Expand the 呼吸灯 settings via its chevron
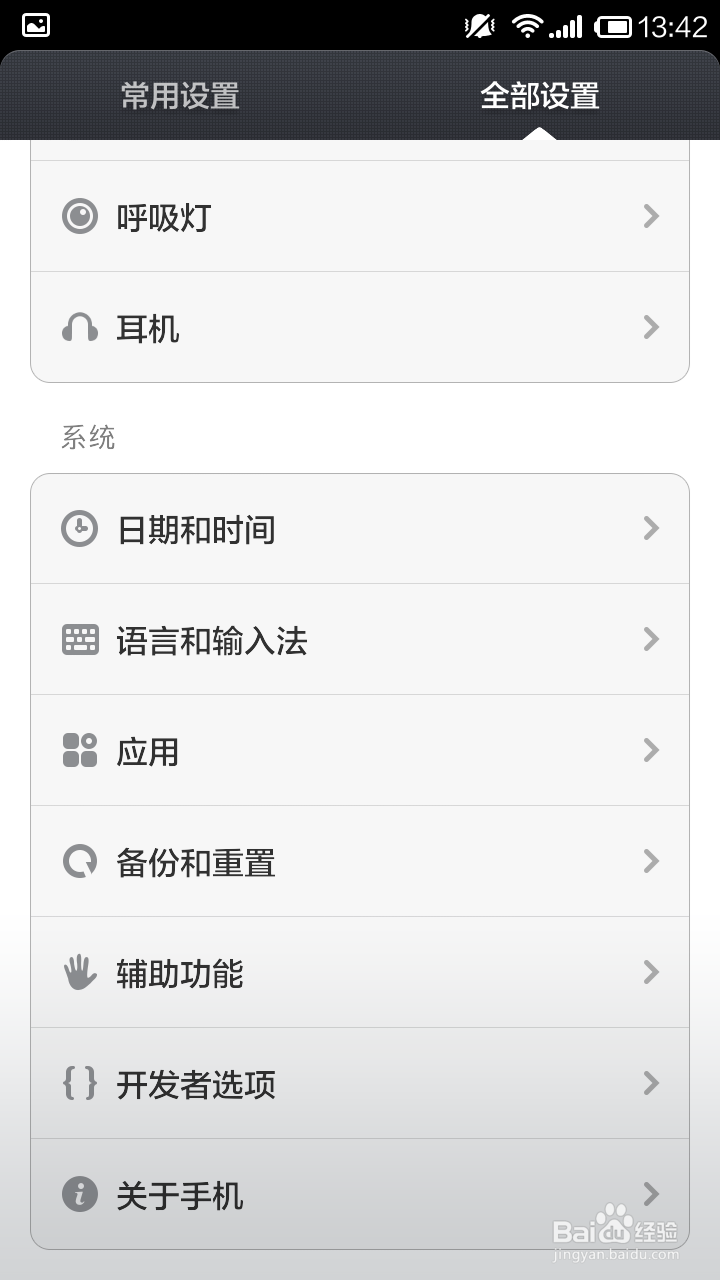Image resolution: width=720 pixels, height=1280 pixels. (650, 216)
